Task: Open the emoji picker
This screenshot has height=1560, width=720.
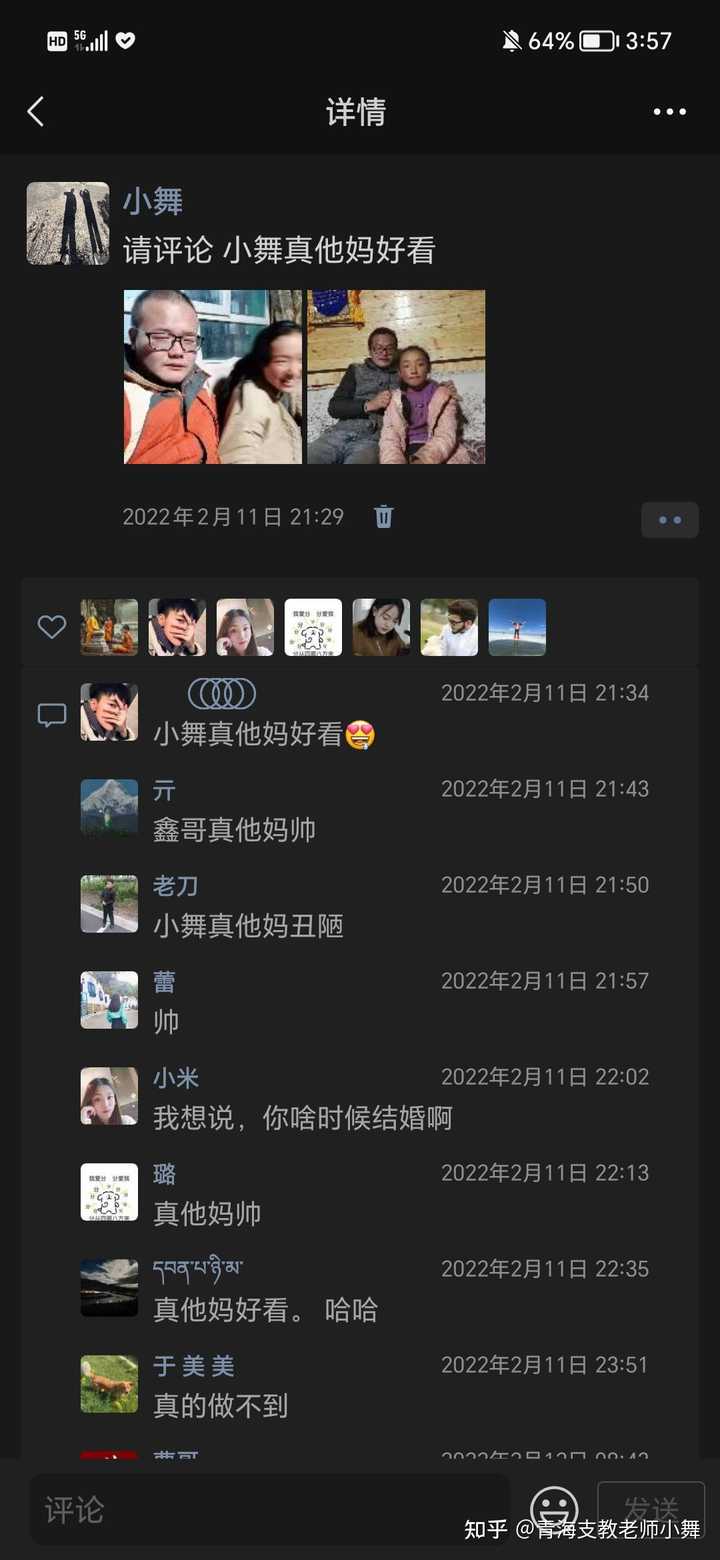Action: [x=554, y=1508]
